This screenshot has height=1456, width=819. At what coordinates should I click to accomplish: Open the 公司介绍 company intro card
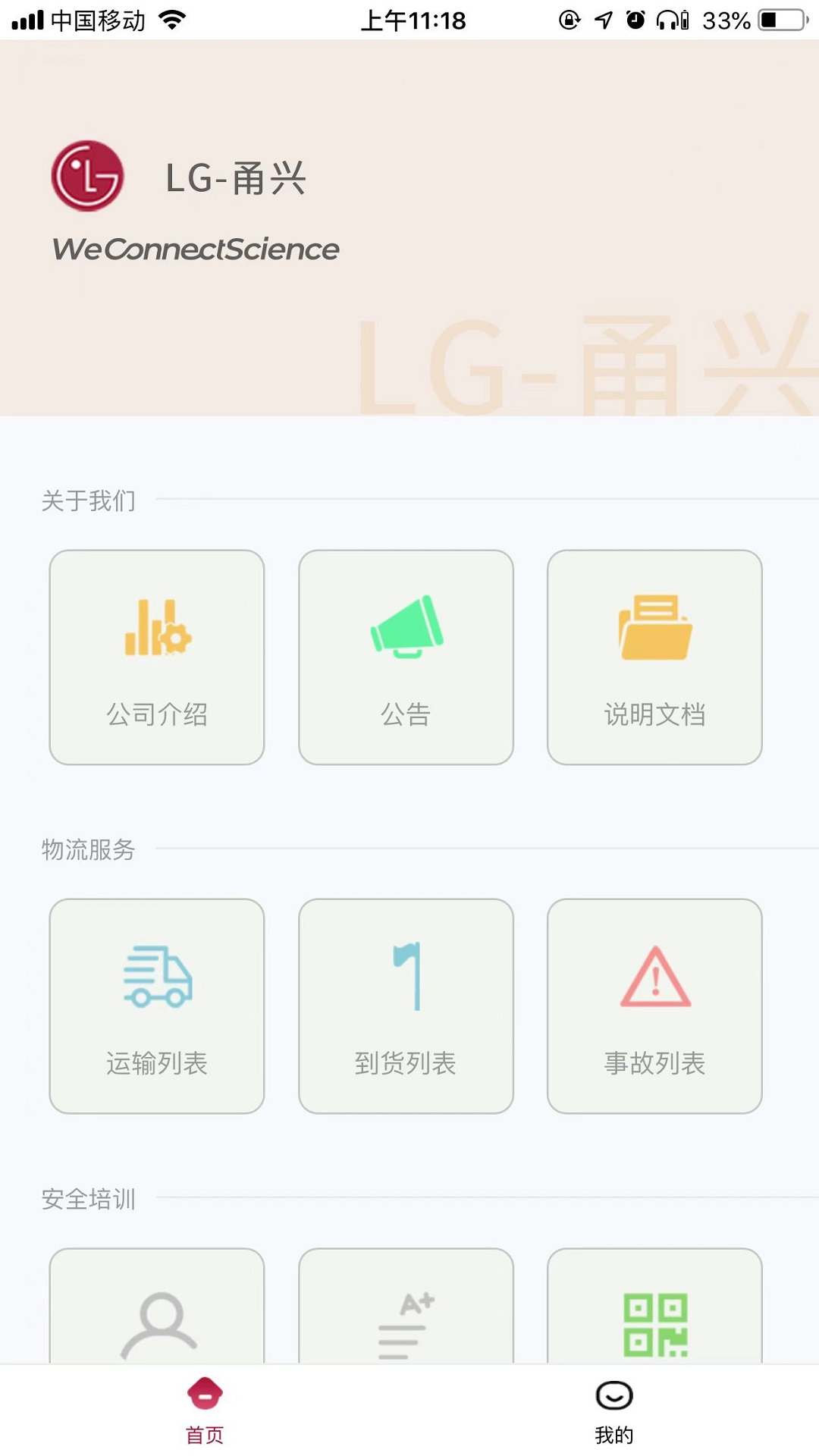157,657
